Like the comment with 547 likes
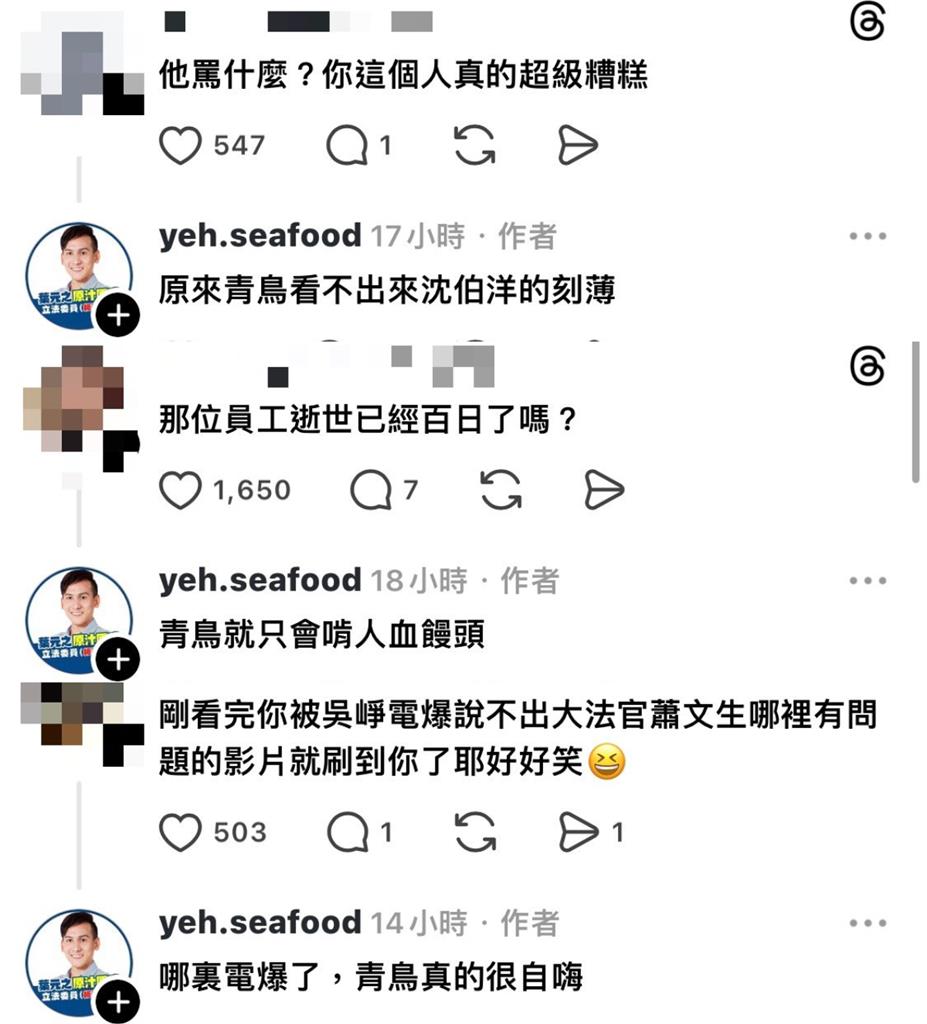 click(182, 145)
